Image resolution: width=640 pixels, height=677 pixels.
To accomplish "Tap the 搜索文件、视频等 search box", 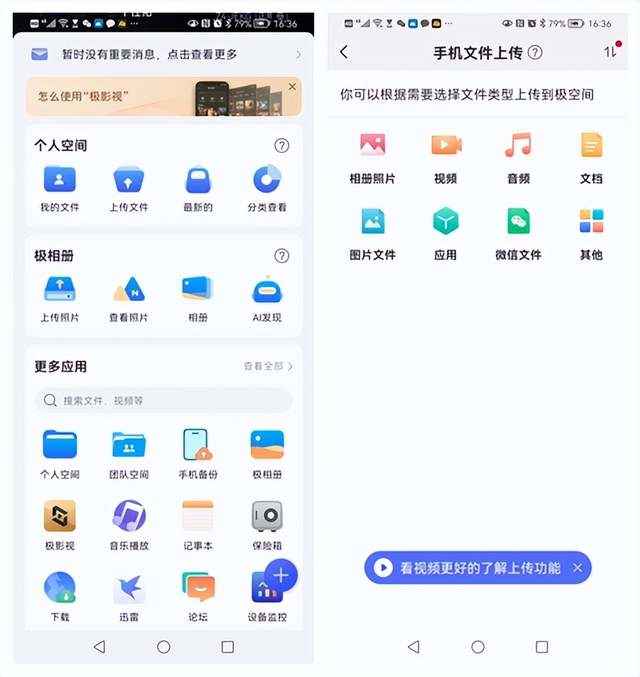I will pyautogui.click(x=164, y=400).
